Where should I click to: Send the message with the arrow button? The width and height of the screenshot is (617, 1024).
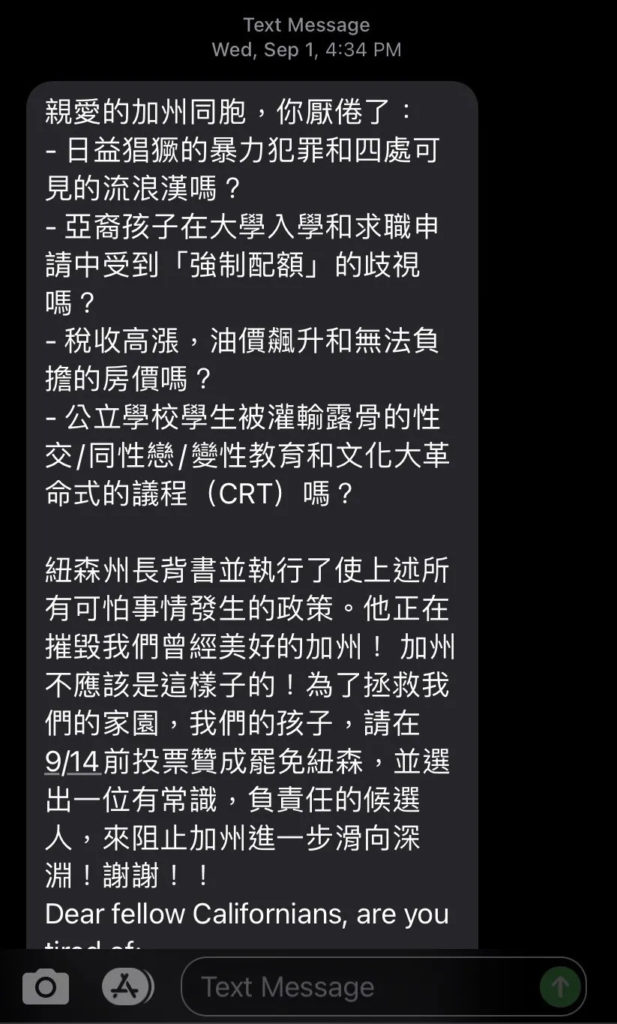pyautogui.click(x=560, y=988)
